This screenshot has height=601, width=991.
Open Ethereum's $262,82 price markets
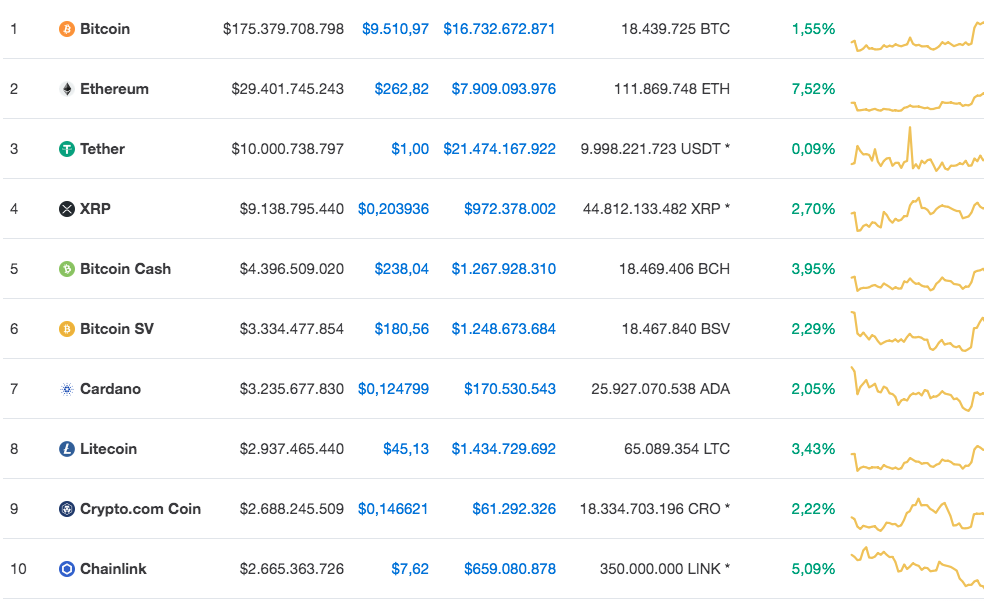[x=401, y=89]
